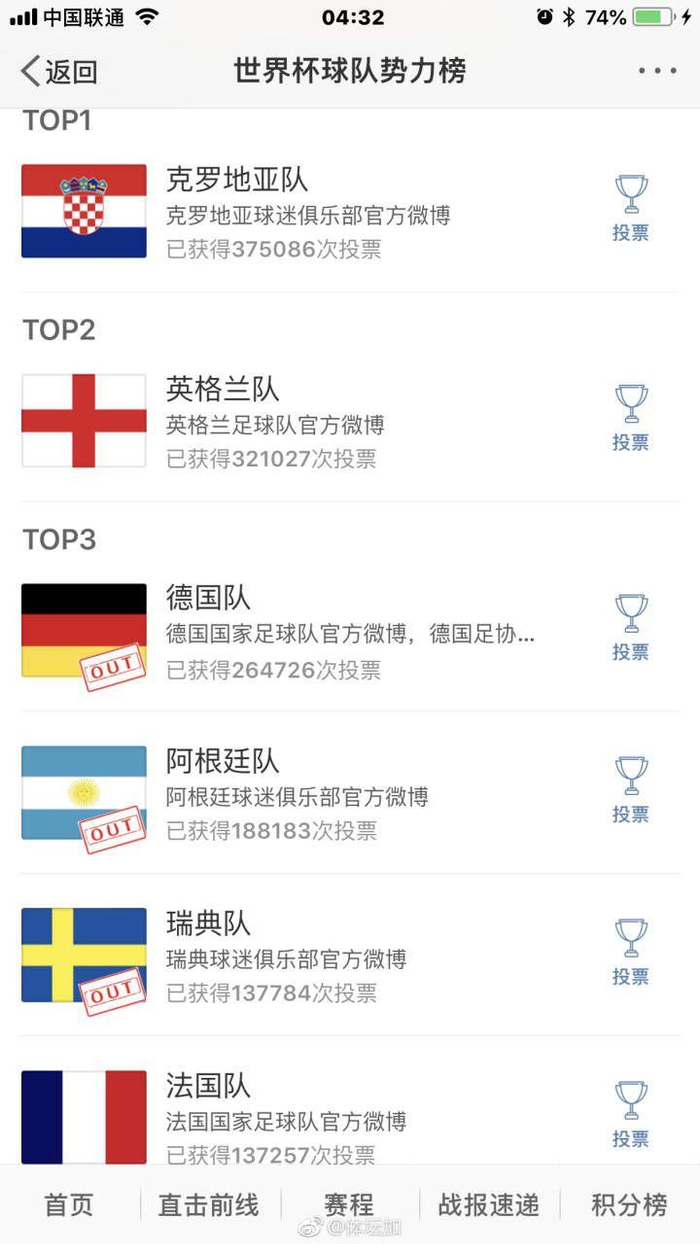Switch to the 赛程 tab
This screenshot has width=700, height=1244.
point(349,1205)
